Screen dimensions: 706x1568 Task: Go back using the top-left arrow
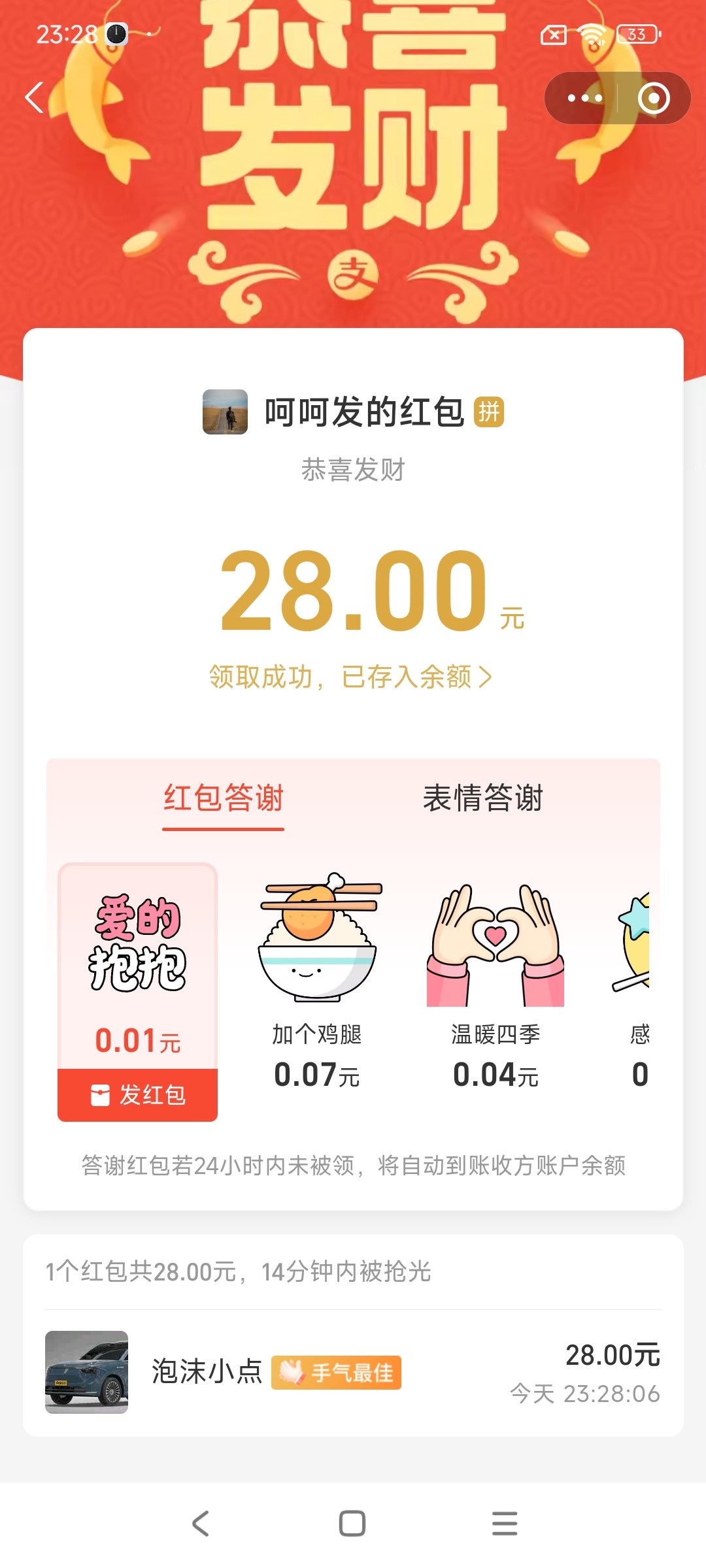click(x=35, y=98)
